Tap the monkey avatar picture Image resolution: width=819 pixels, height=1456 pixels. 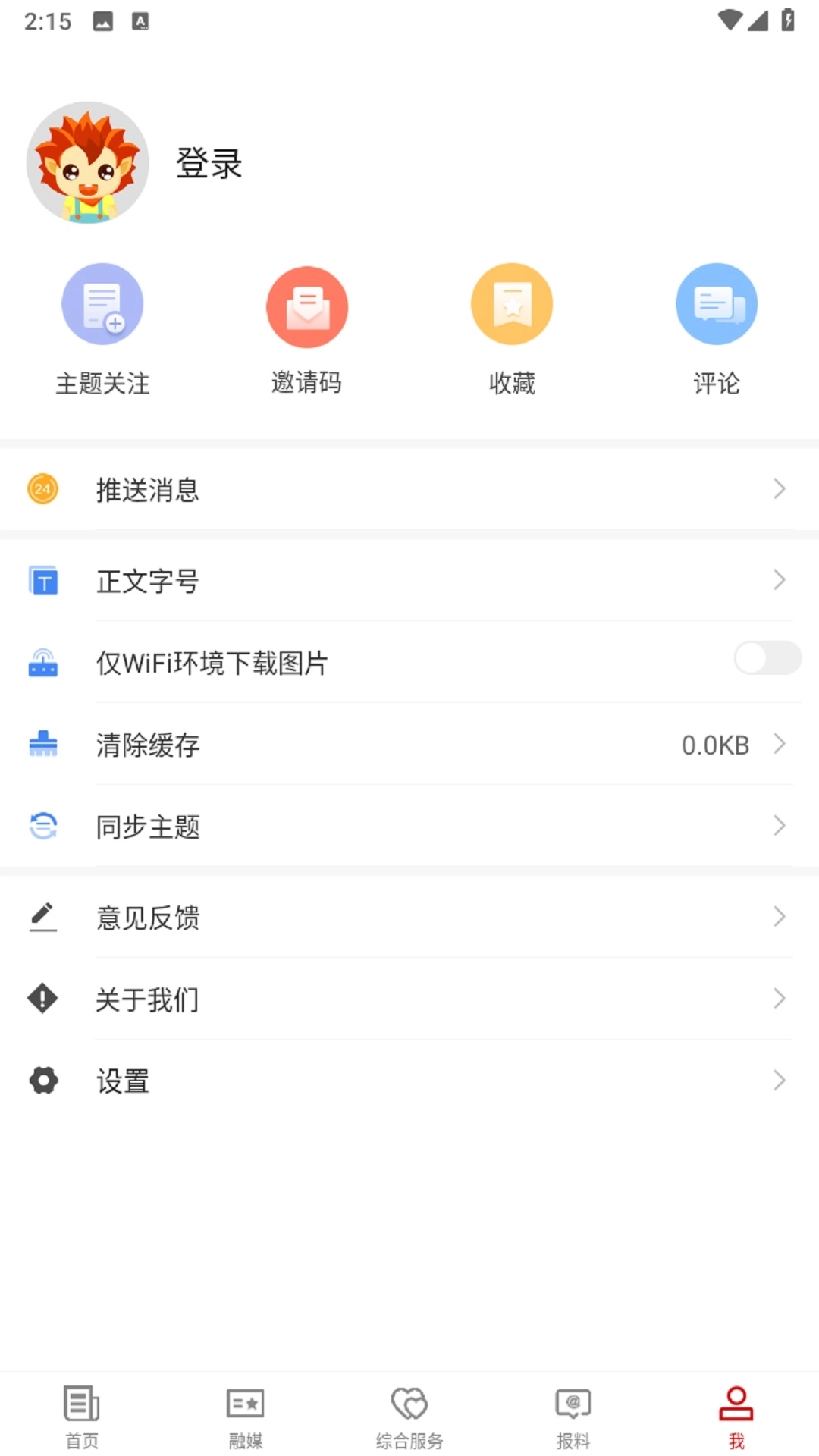click(87, 163)
